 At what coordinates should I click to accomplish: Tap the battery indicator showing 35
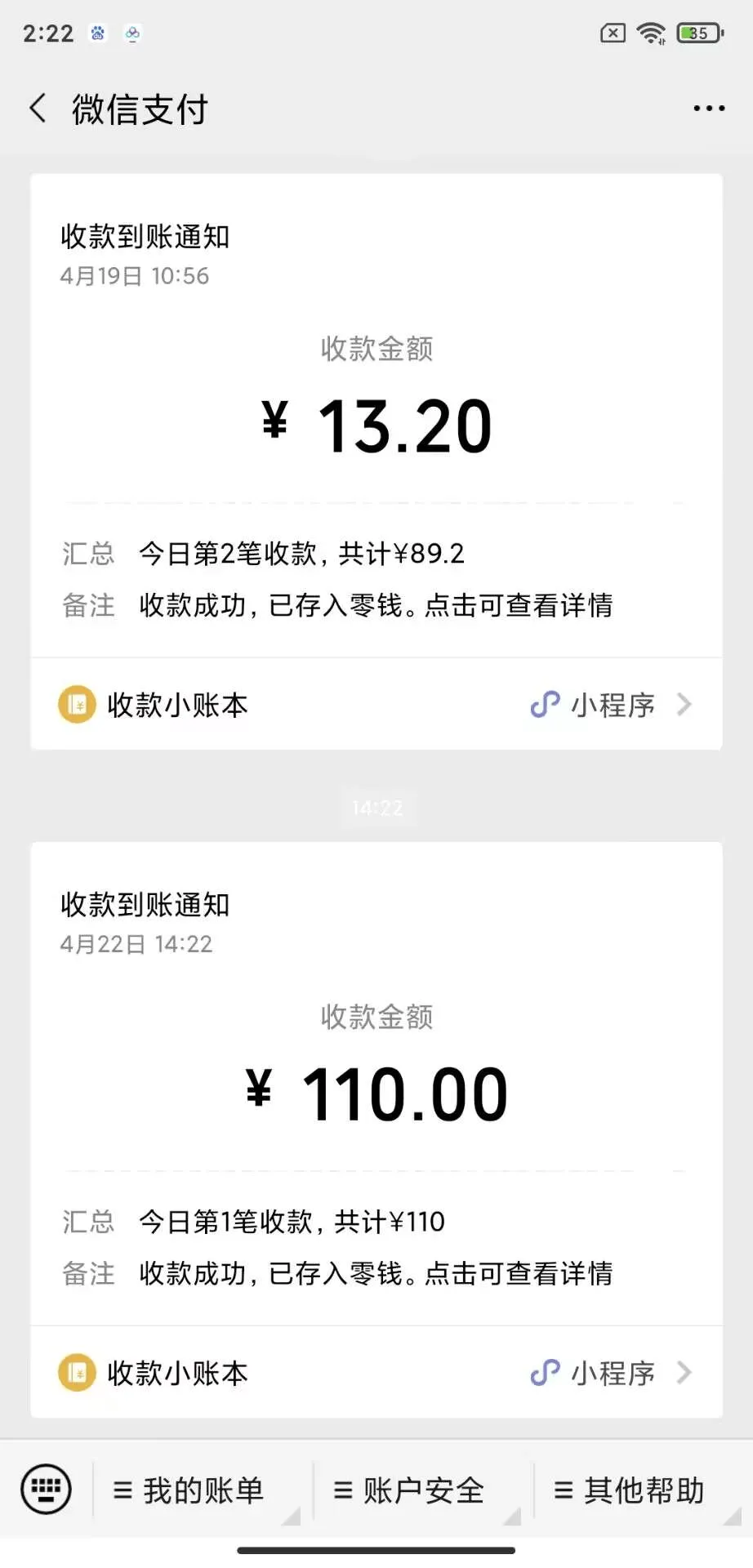[696, 33]
